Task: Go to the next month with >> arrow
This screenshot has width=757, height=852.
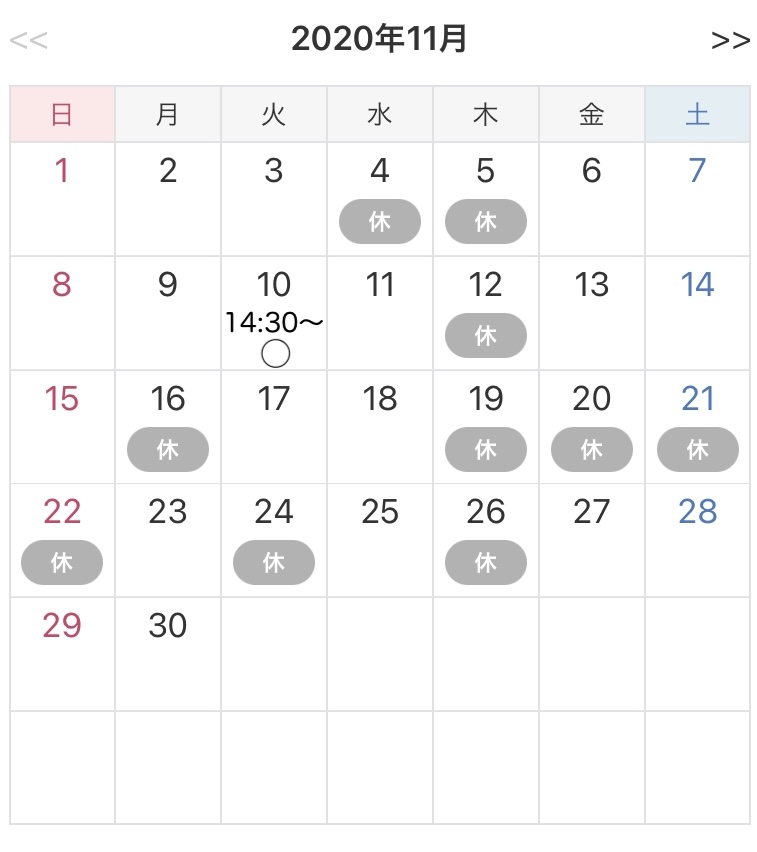Action: point(730,41)
